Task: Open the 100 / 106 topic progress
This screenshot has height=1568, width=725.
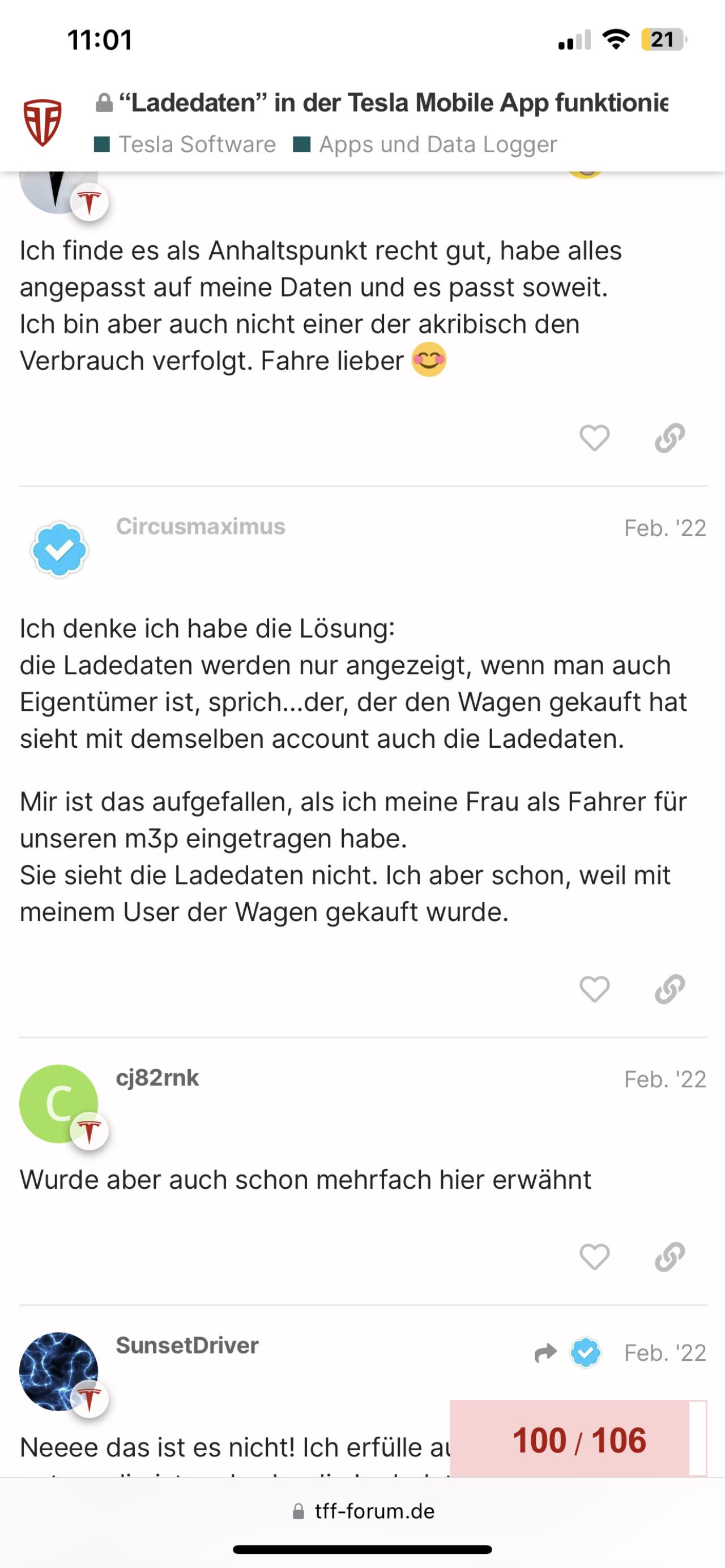Action: 578,1440
